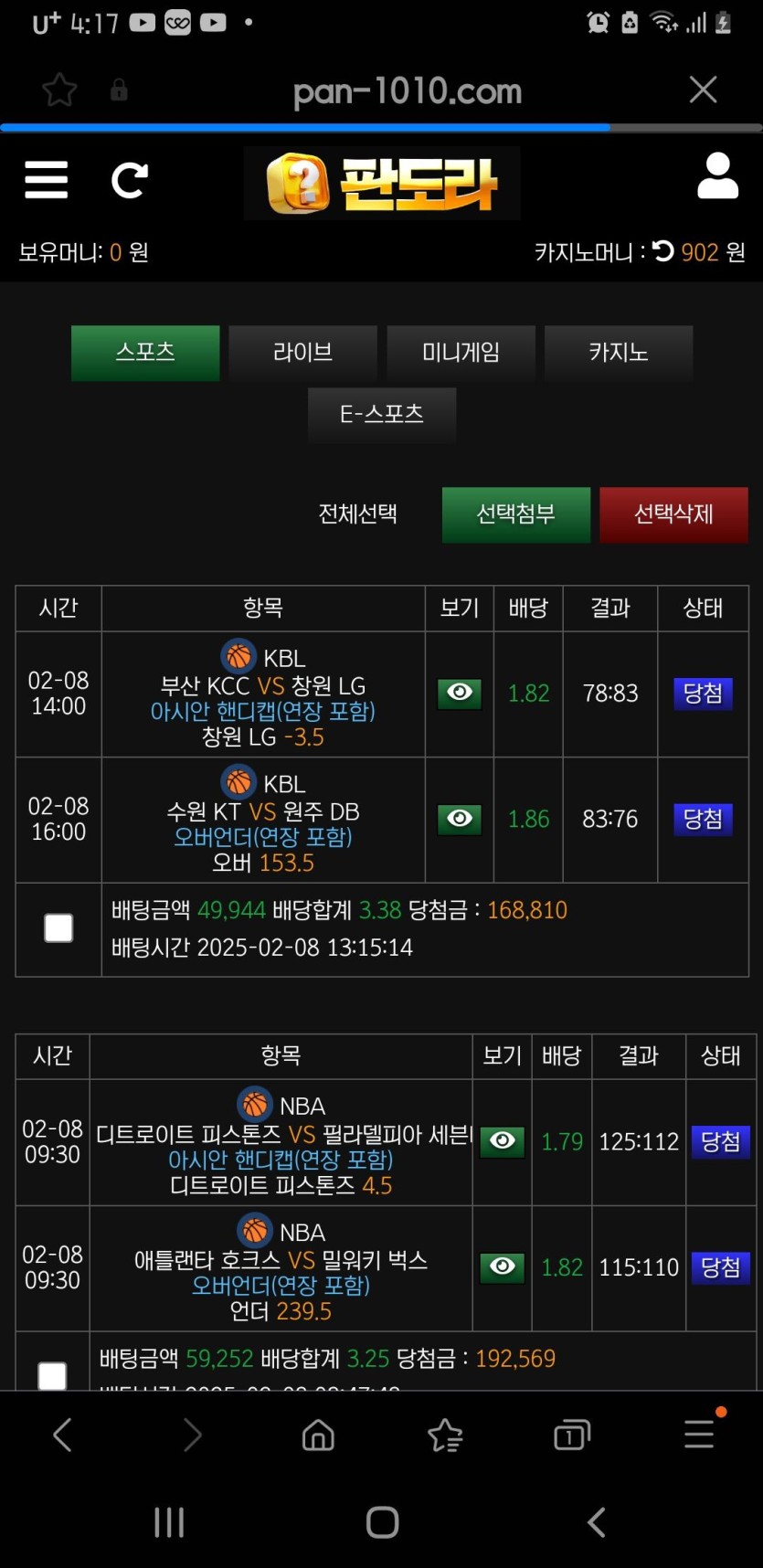Tap the 선택첨부 button
Image resolution: width=763 pixels, height=1568 pixels.
point(515,514)
